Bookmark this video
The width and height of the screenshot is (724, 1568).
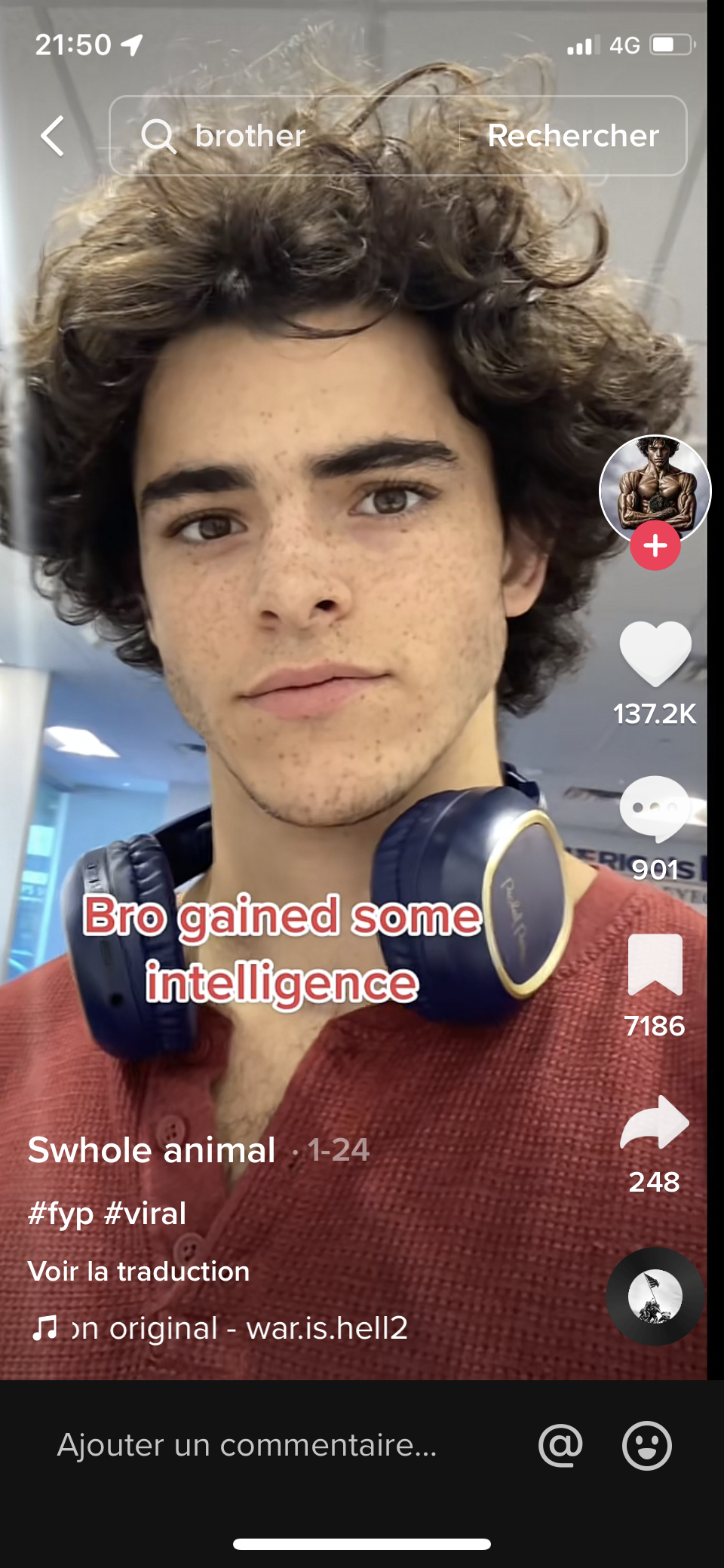point(655,965)
